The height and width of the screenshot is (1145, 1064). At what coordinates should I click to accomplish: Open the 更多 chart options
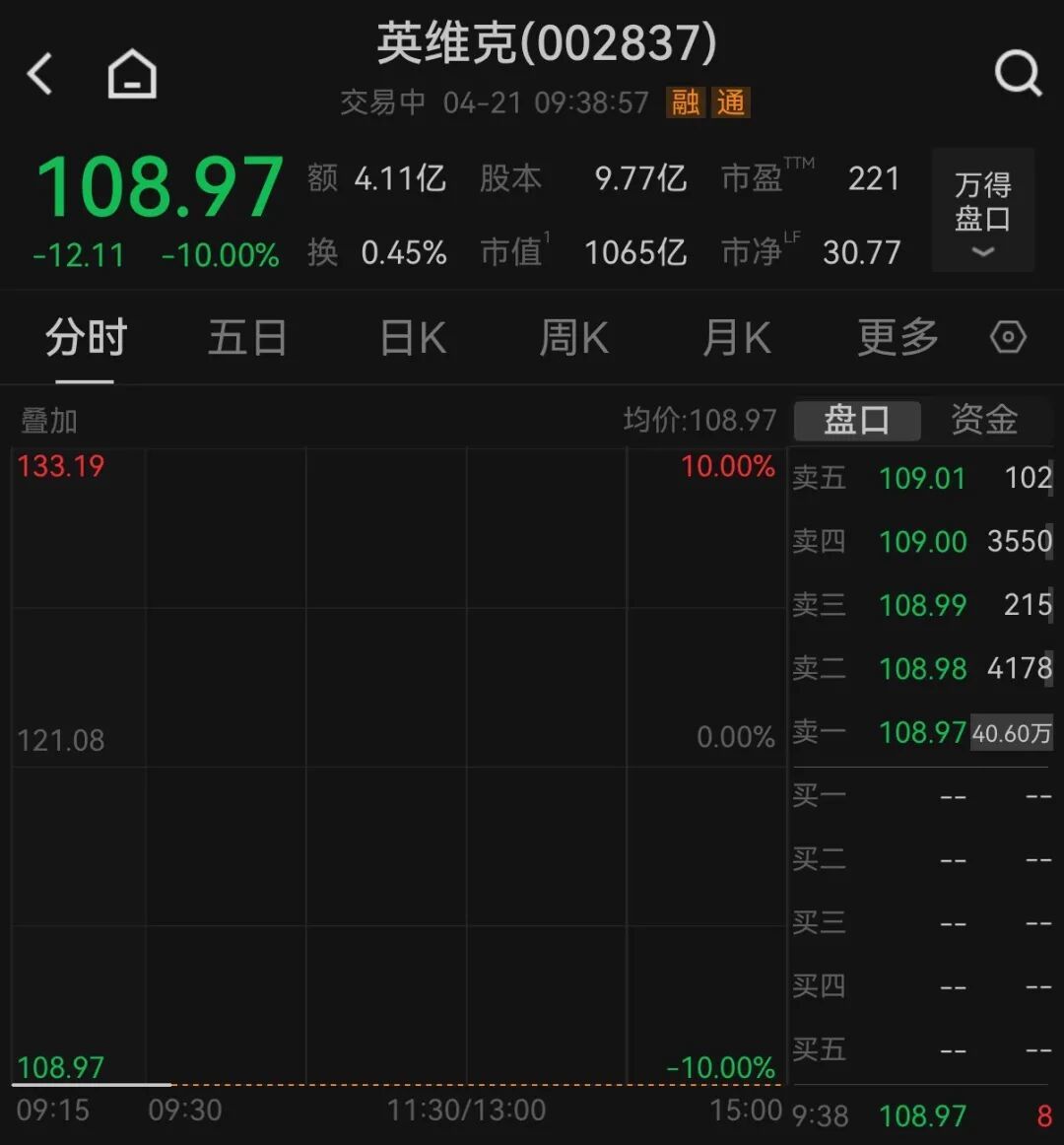pyautogui.click(x=898, y=339)
